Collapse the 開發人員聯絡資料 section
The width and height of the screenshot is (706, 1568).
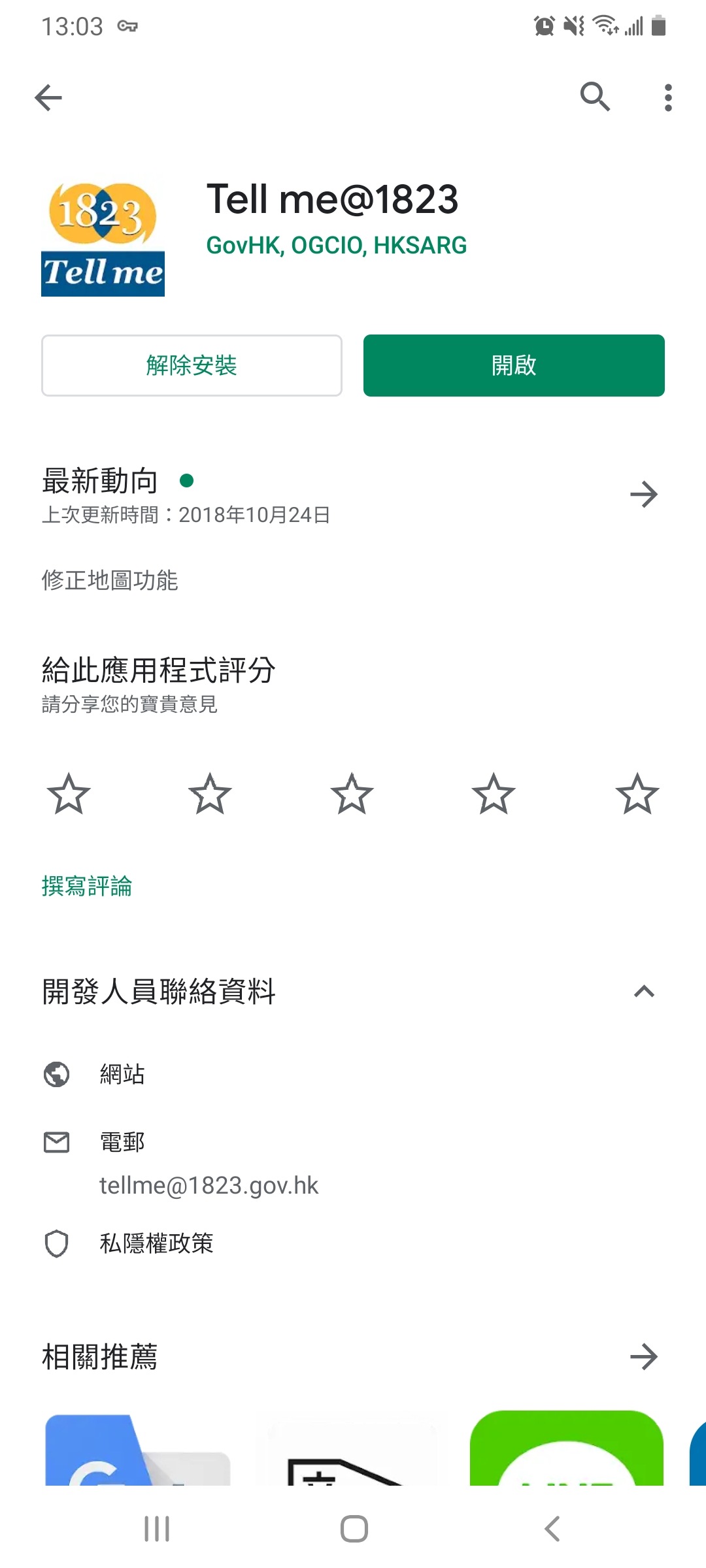coord(645,992)
